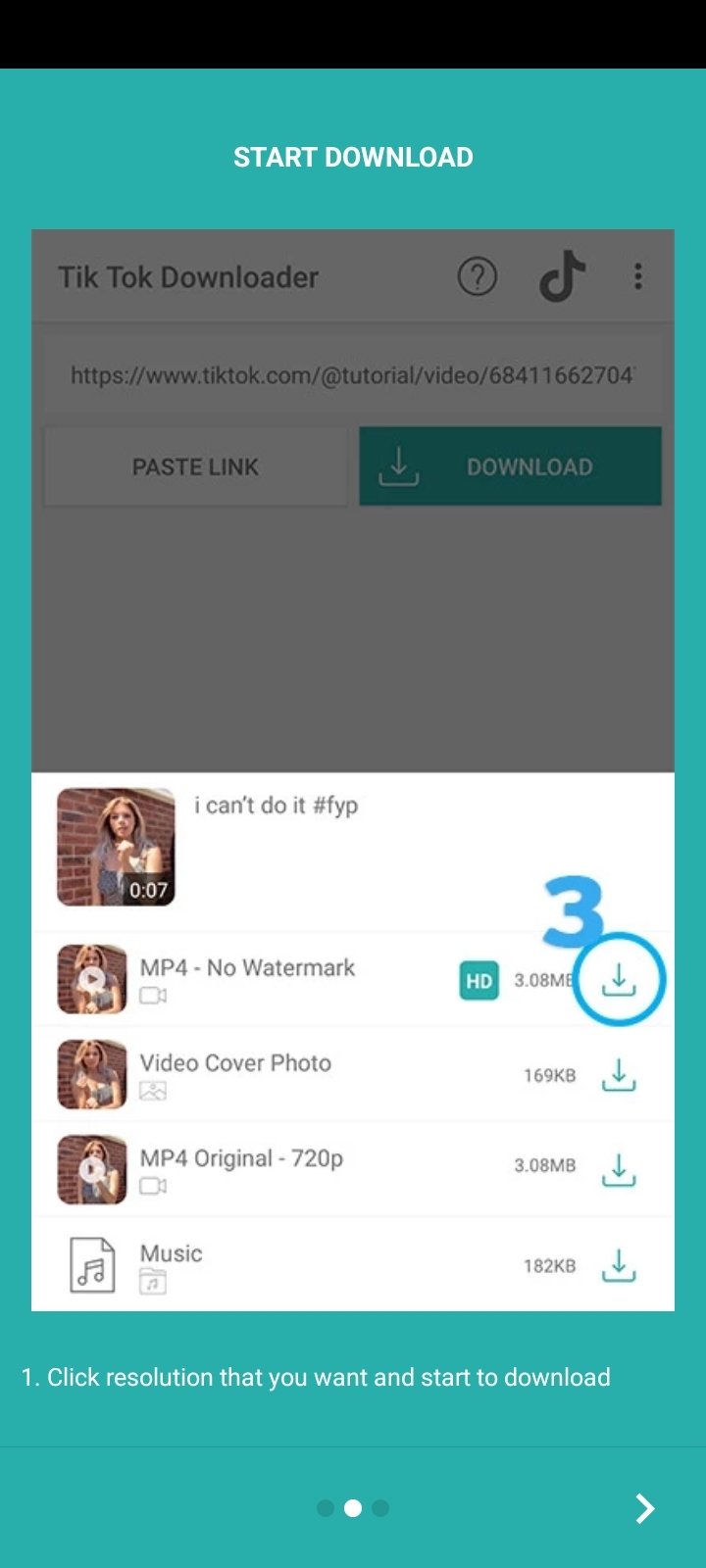Image resolution: width=706 pixels, height=1568 pixels.
Task: Tap the download icon next to Music
Action: [619, 1265]
